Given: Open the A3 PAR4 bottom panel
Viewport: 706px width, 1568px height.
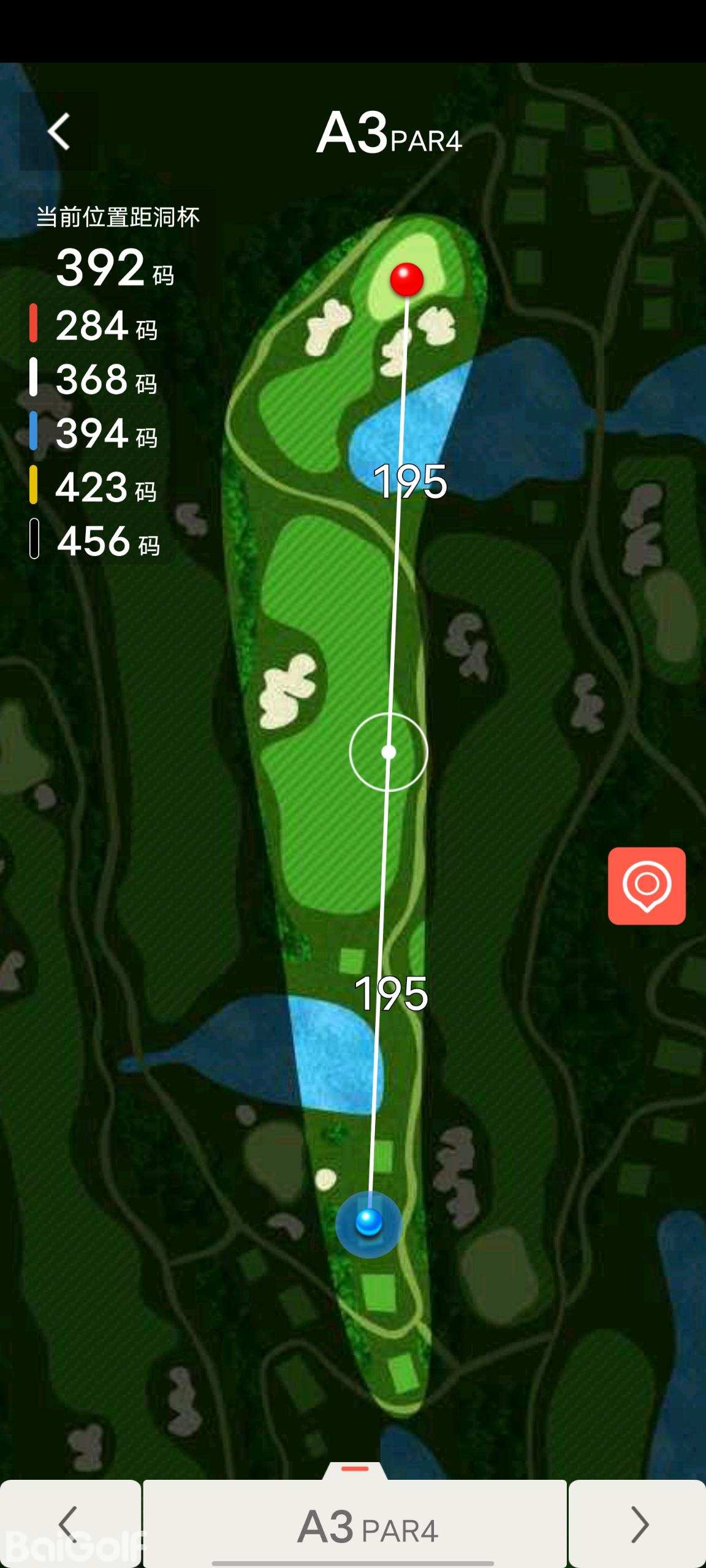Looking at the screenshot, I should (355, 1525).
